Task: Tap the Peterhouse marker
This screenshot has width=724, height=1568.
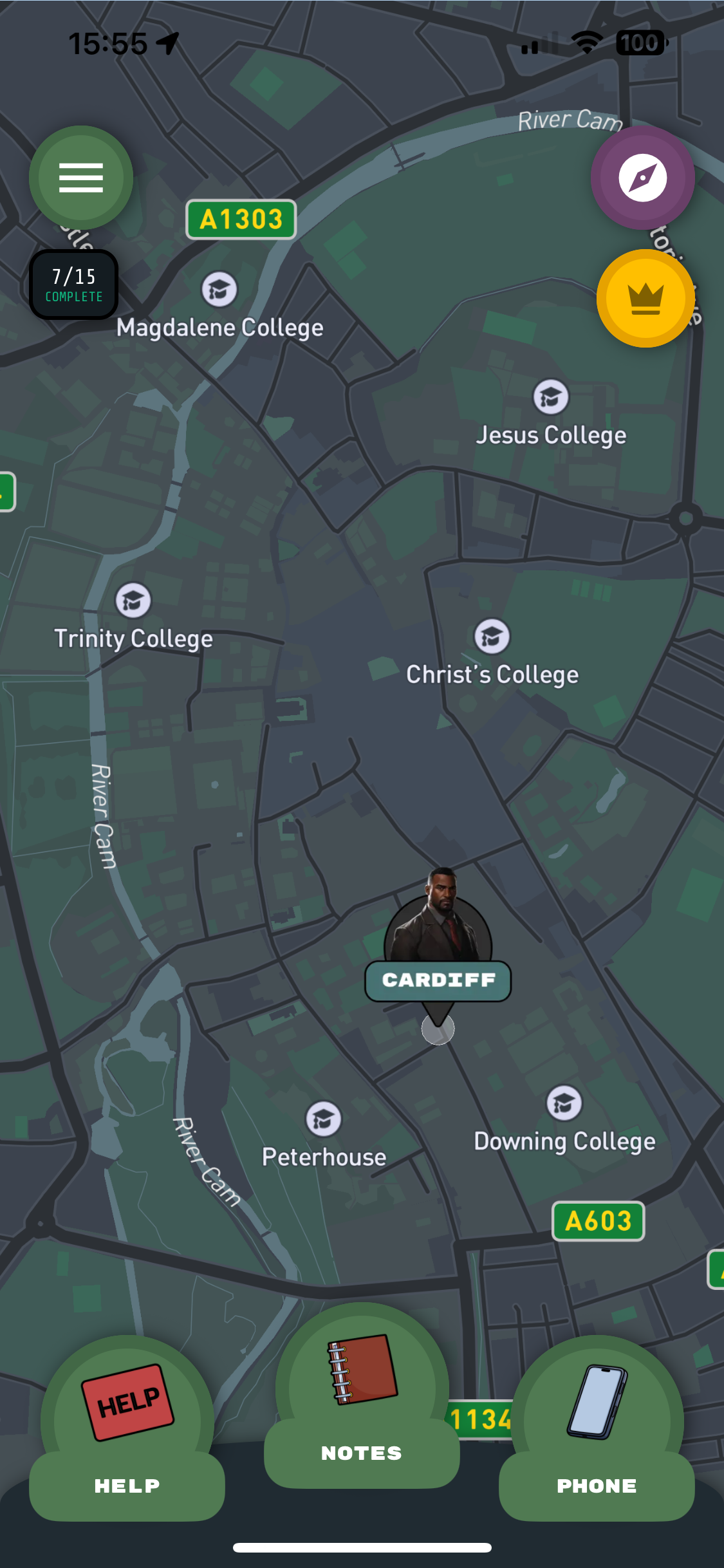Action: (x=324, y=1119)
